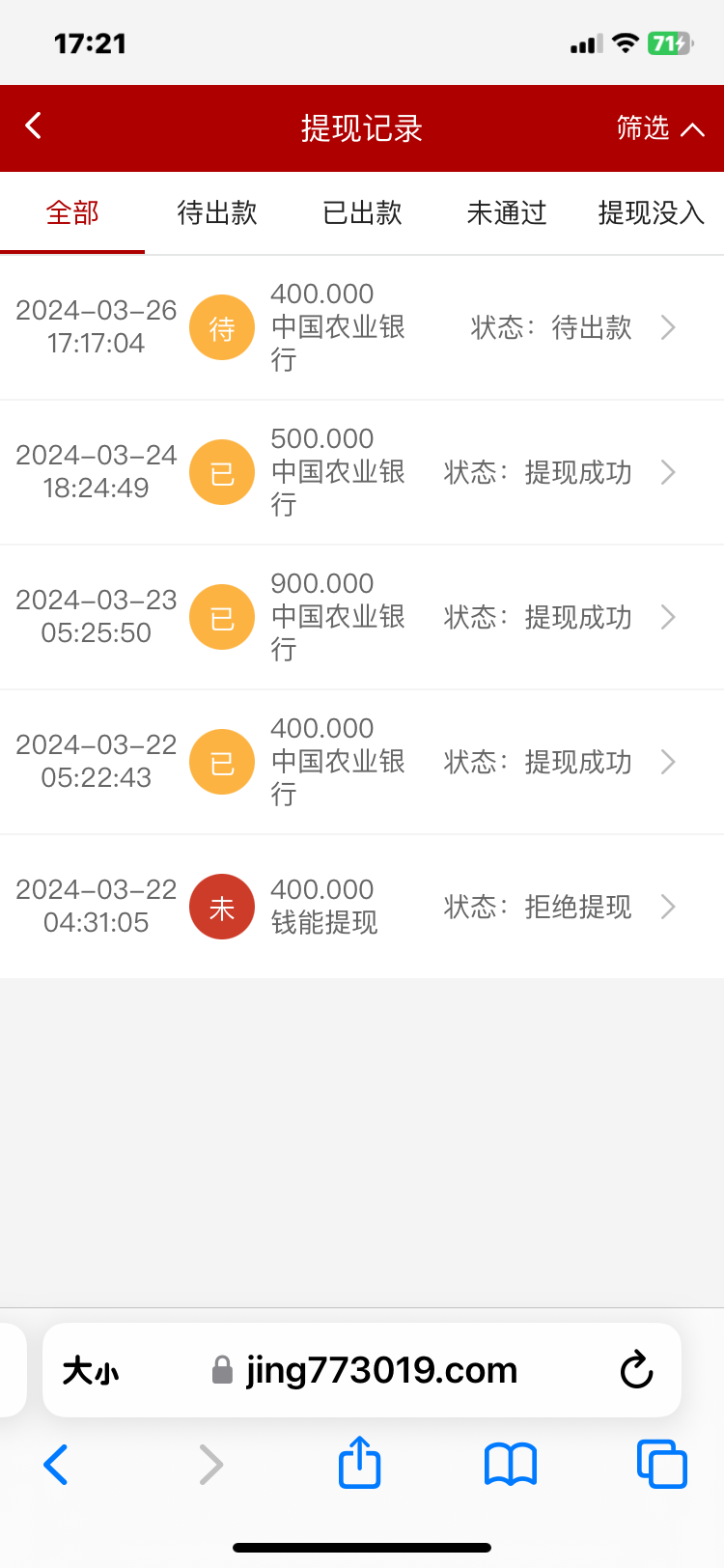
Task: View the 提现没入 tab
Action: (651, 212)
